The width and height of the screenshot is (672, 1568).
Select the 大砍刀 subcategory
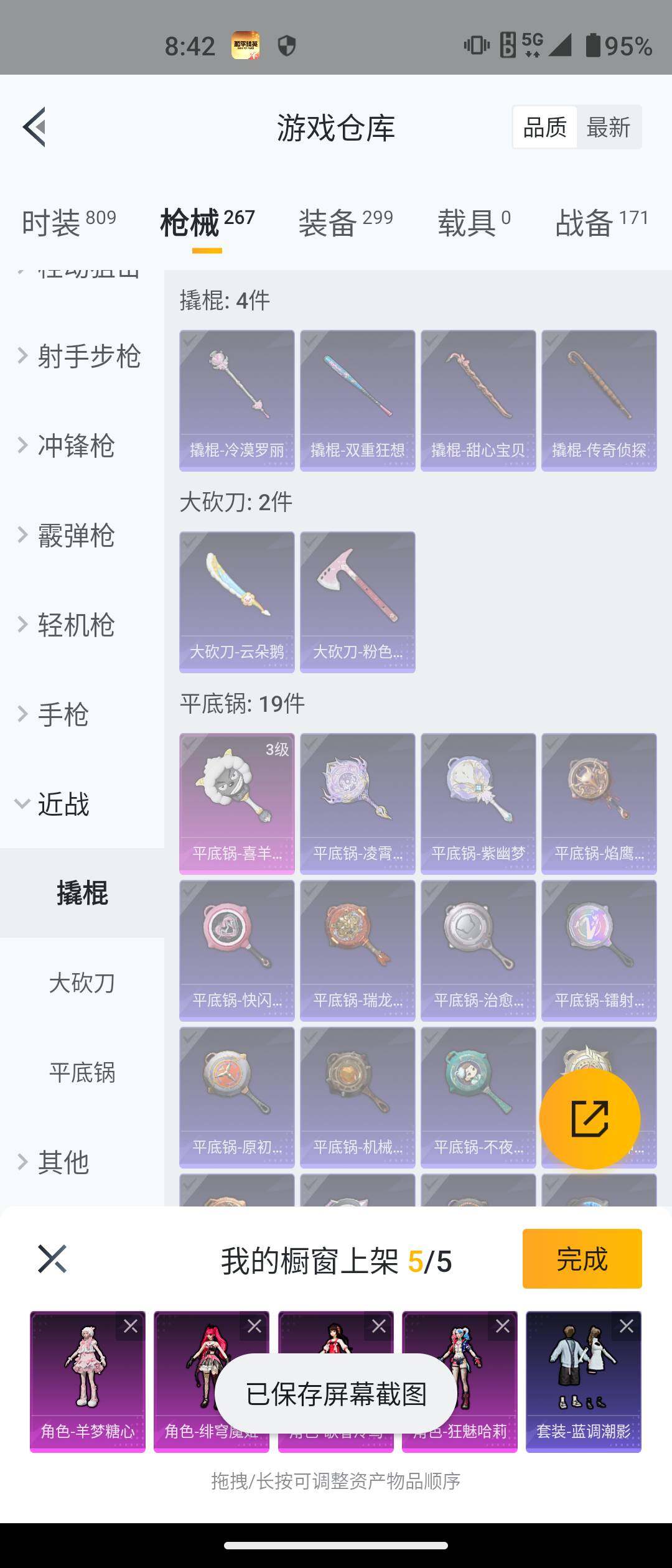coord(82,983)
